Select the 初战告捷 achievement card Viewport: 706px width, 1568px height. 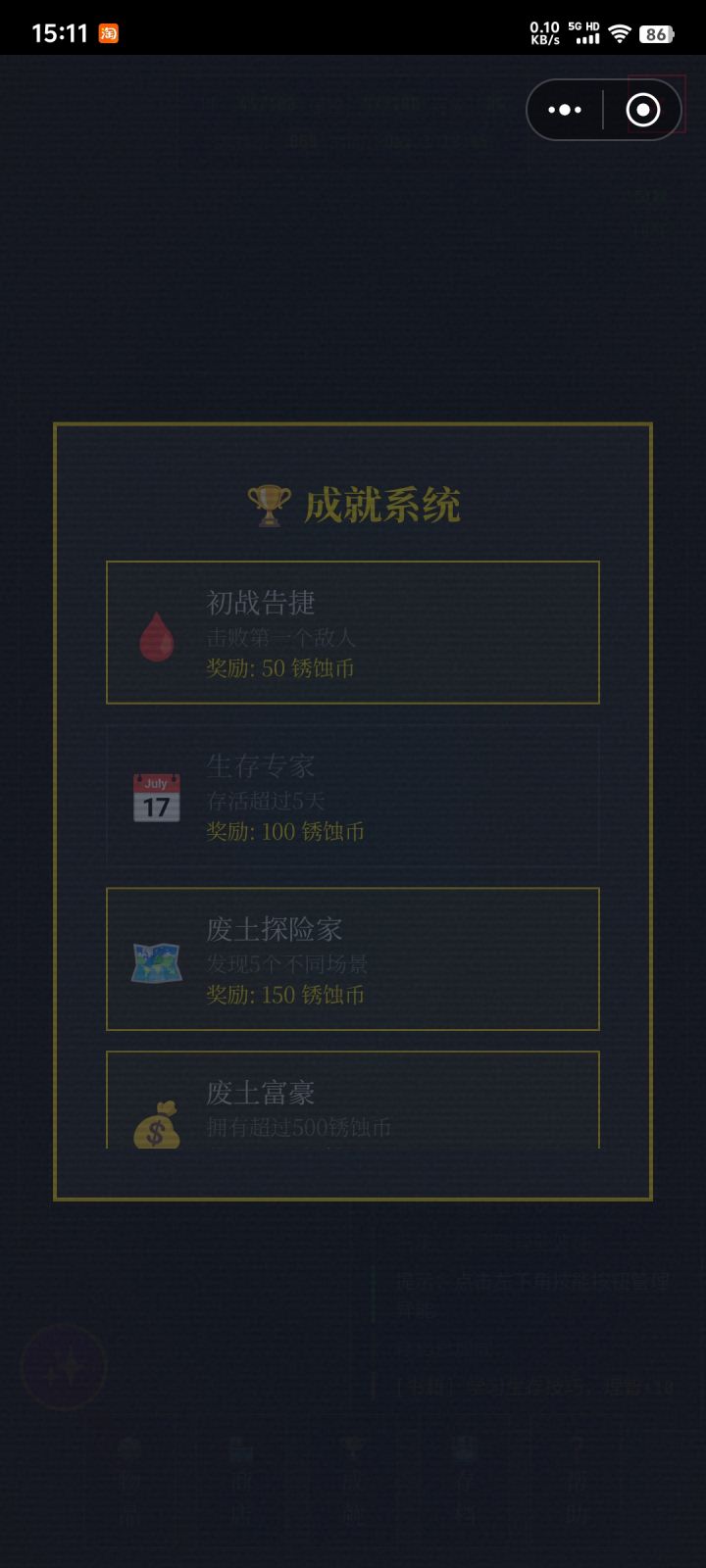(x=353, y=634)
